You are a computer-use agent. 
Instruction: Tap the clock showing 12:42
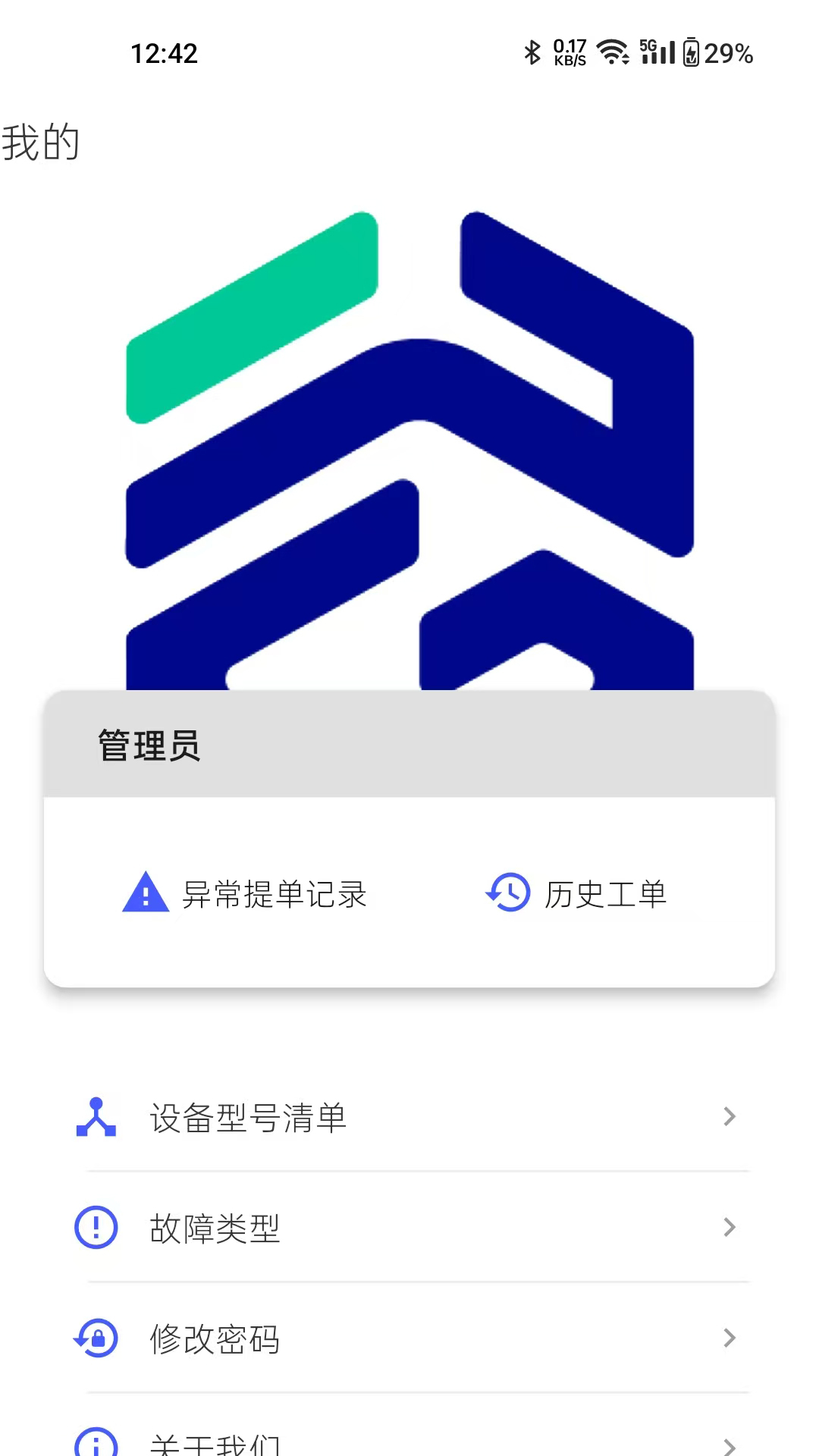tap(164, 54)
